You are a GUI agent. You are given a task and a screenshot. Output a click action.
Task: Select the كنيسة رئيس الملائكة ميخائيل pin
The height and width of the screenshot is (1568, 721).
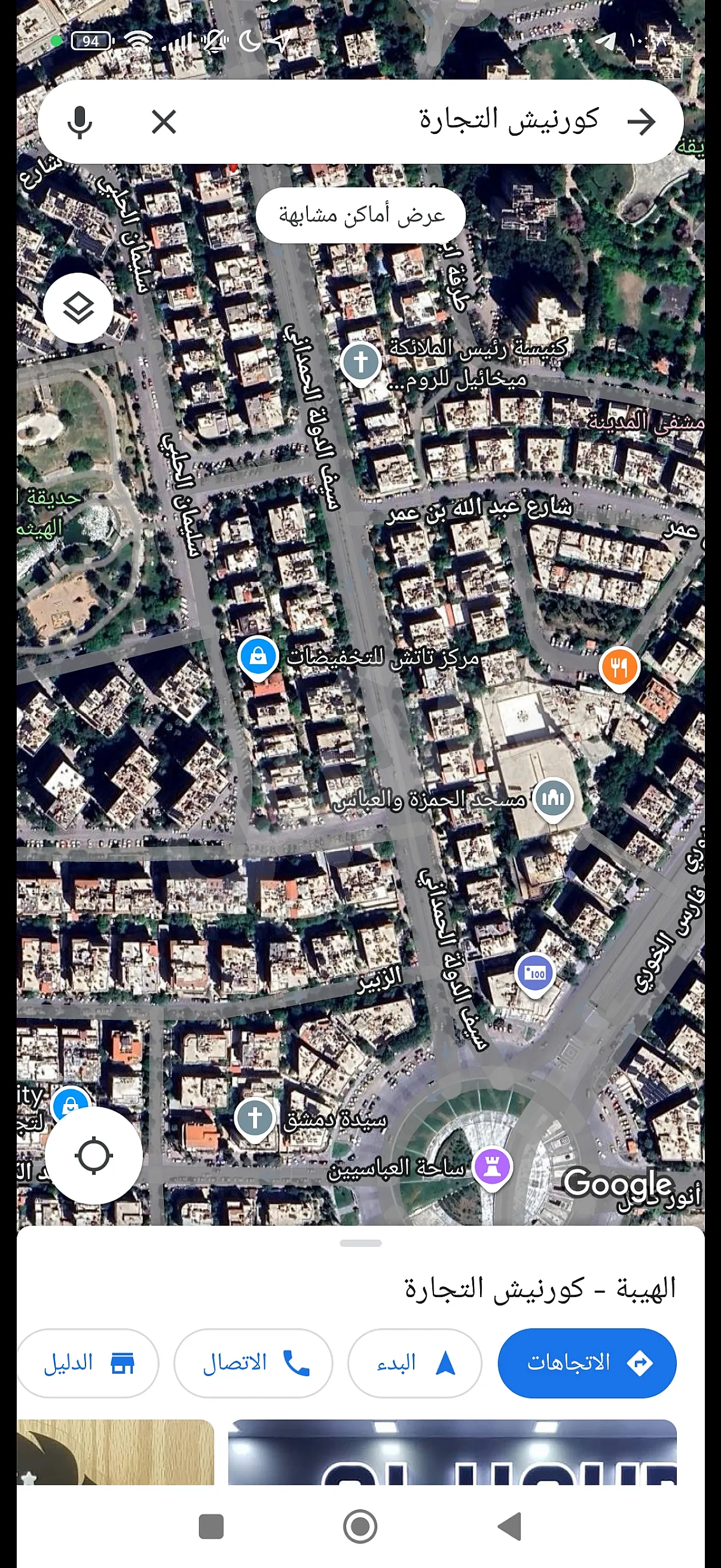[x=361, y=362]
